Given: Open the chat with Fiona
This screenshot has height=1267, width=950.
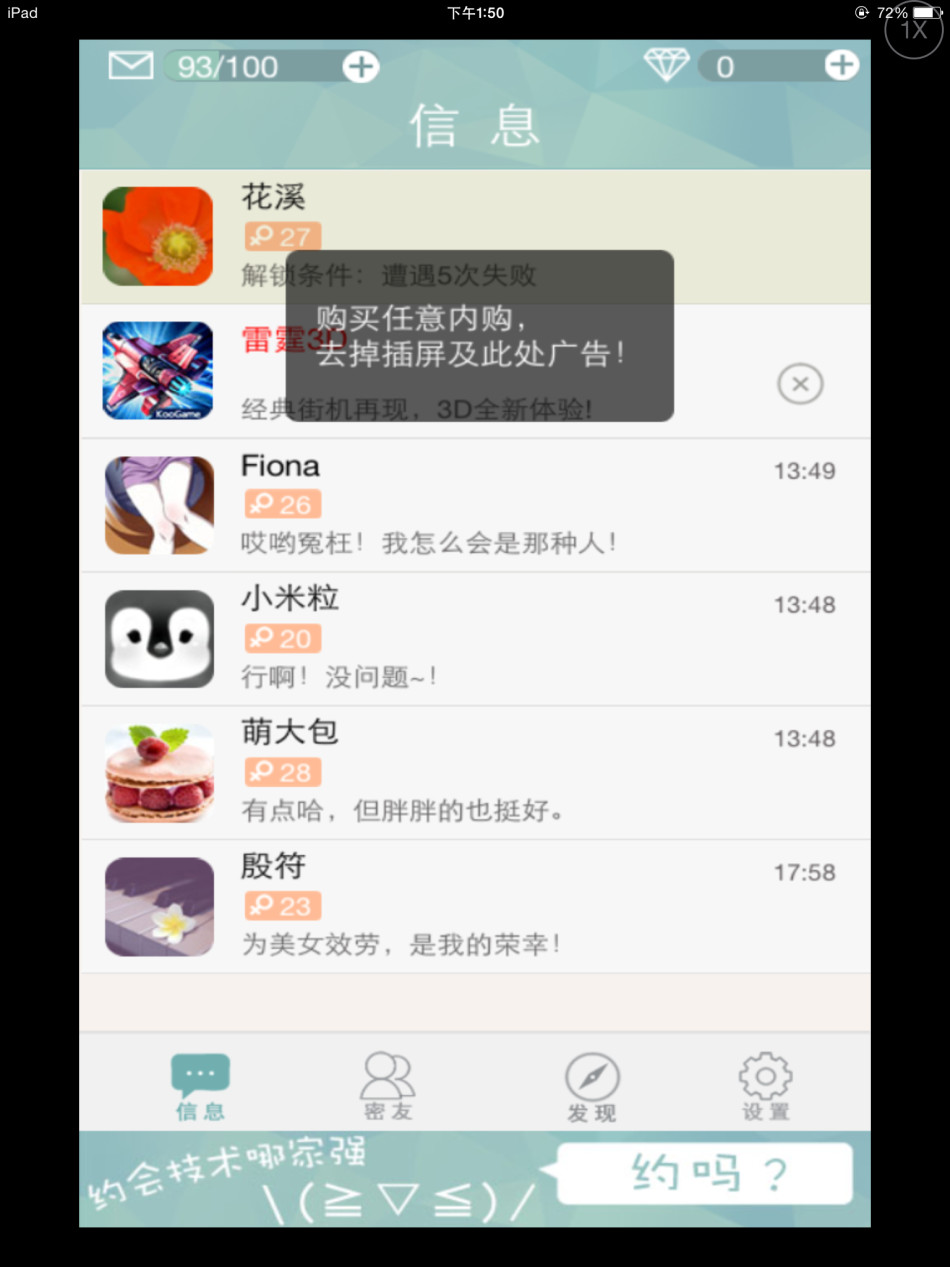Looking at the screenshot, I should pos(474,505).
